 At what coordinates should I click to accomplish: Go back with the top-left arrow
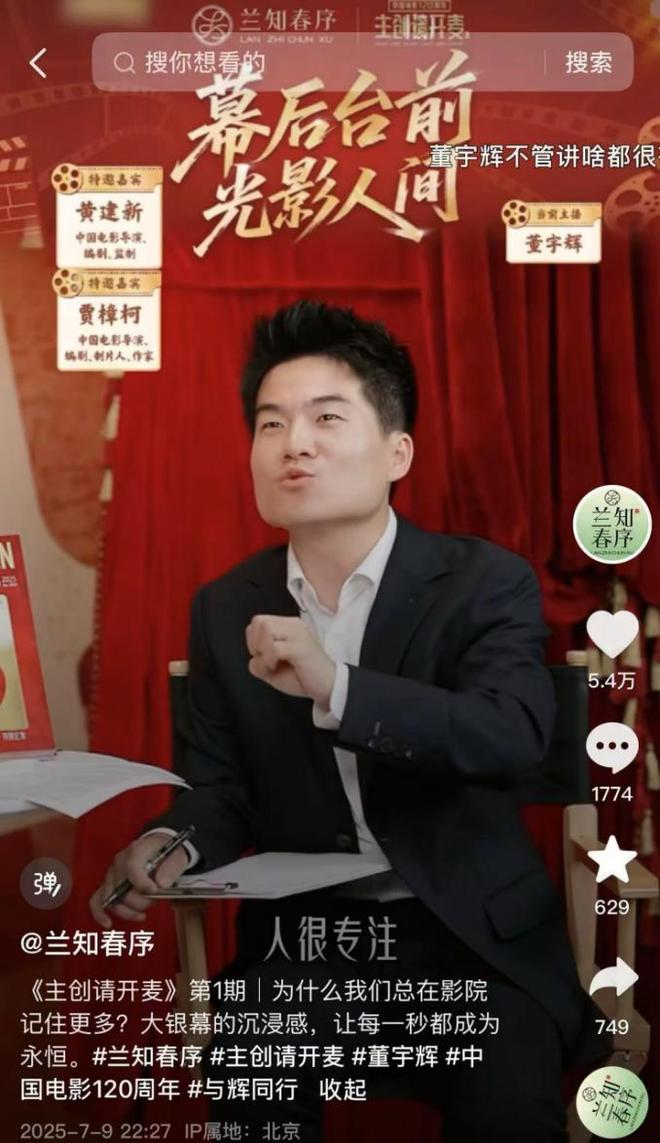coord(37,63)
